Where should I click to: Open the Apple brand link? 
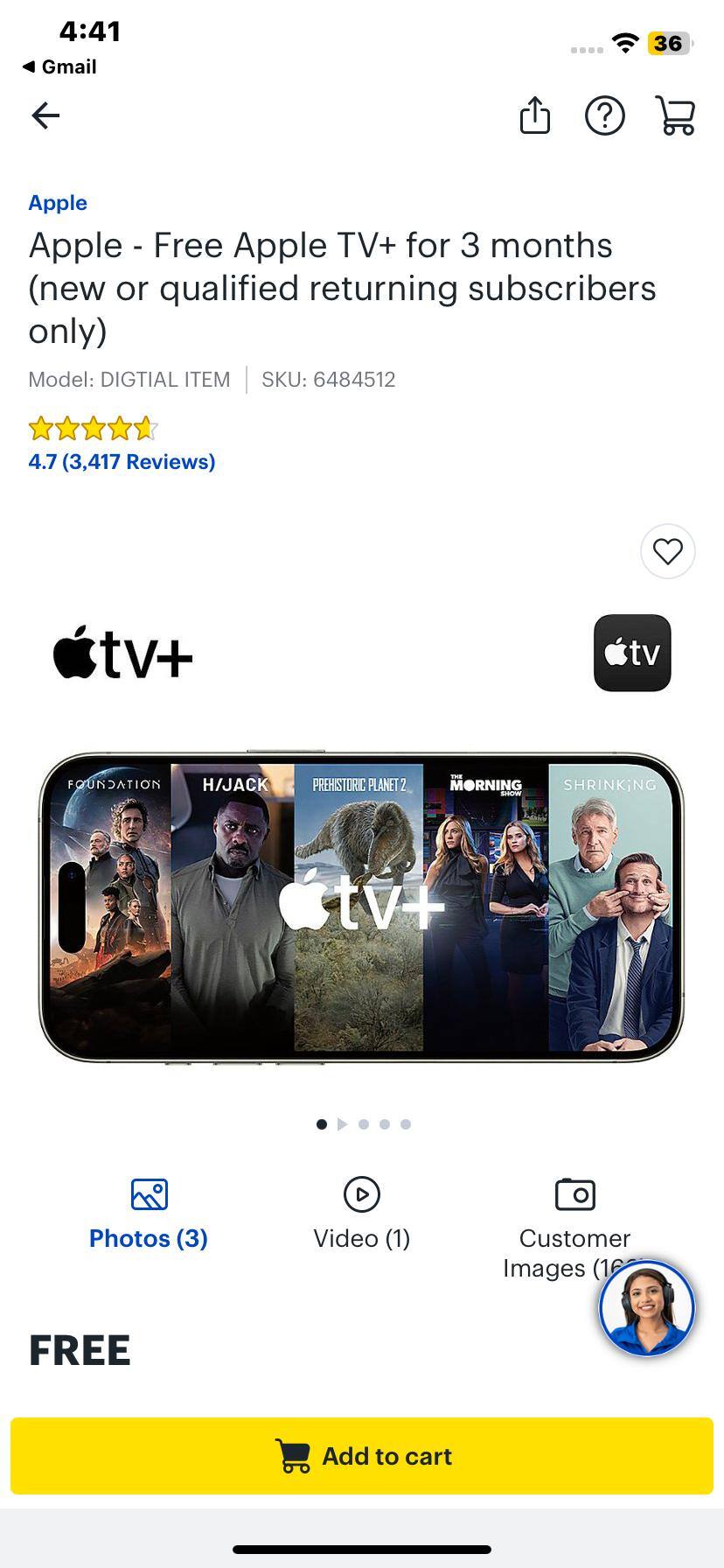pyautogui.click(x=58, y=203)
